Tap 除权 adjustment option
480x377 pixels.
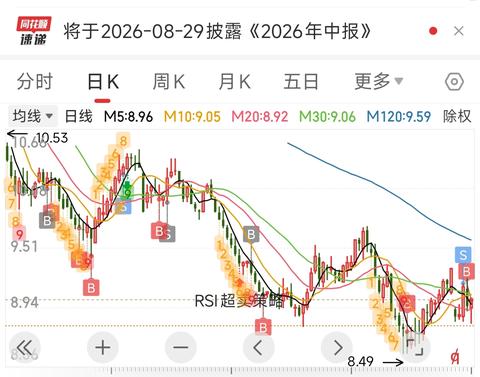coord(457,116)
